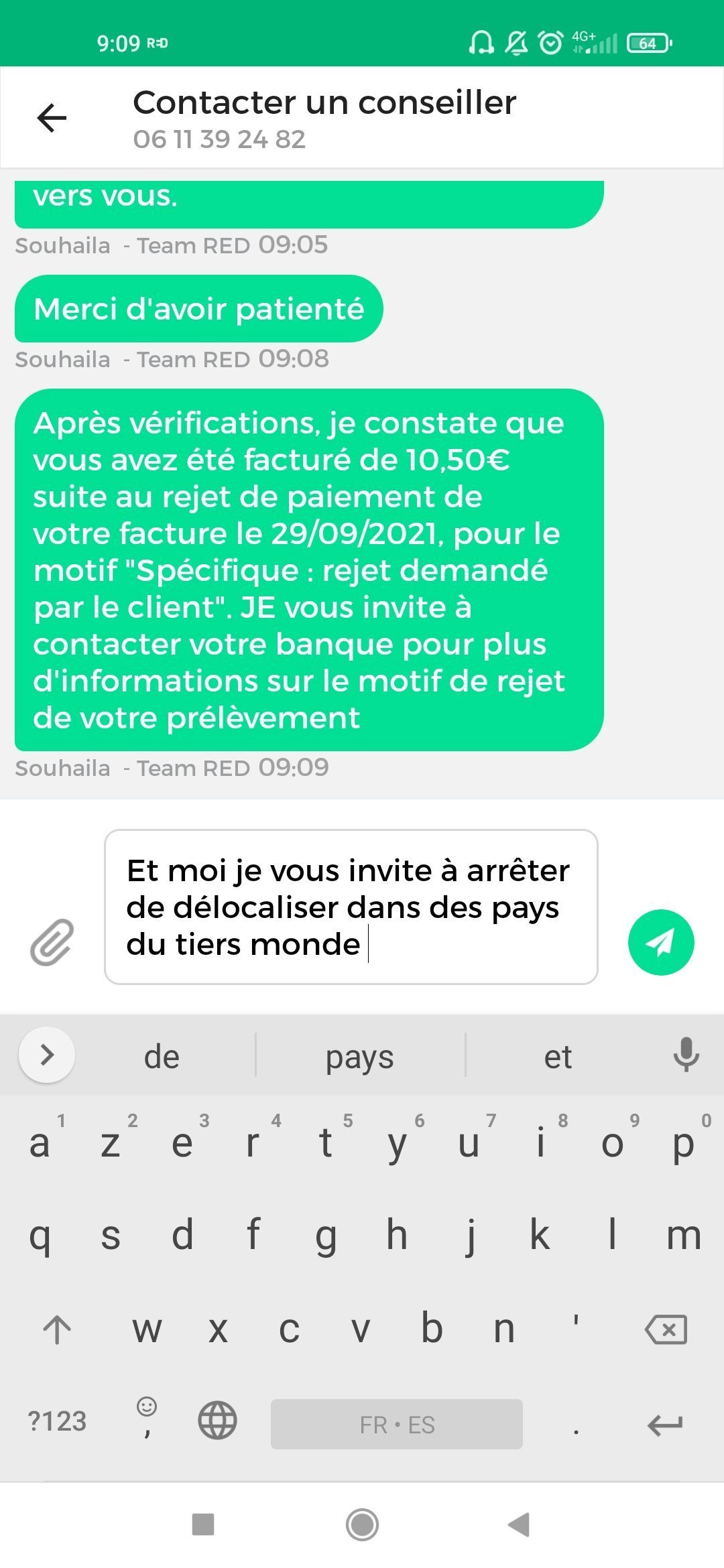The height and width of the screenshot is (1568, 724).
Task: Choose the keyboard suggestion "pays"
Action: pos(360,1056)
